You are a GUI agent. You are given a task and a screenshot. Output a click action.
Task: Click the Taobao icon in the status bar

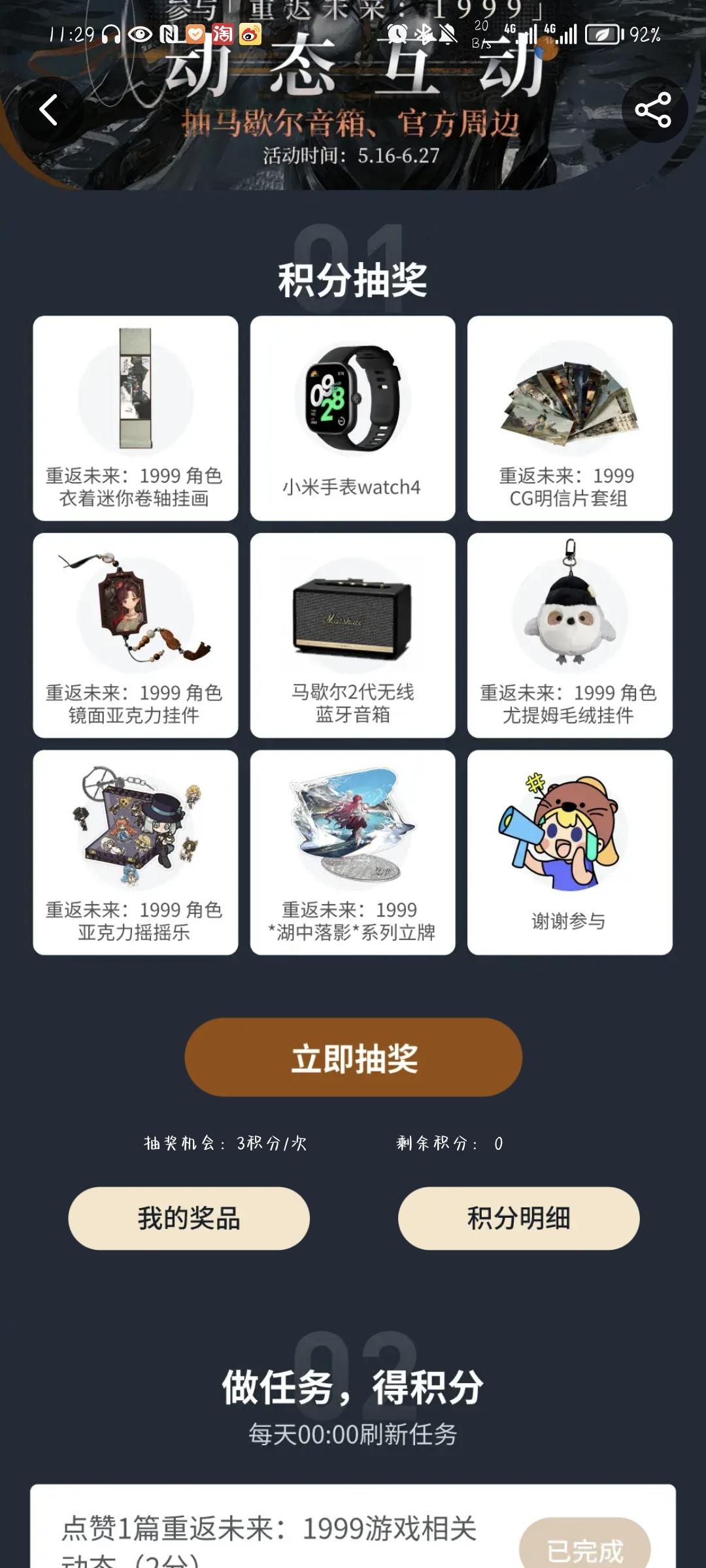224,34
